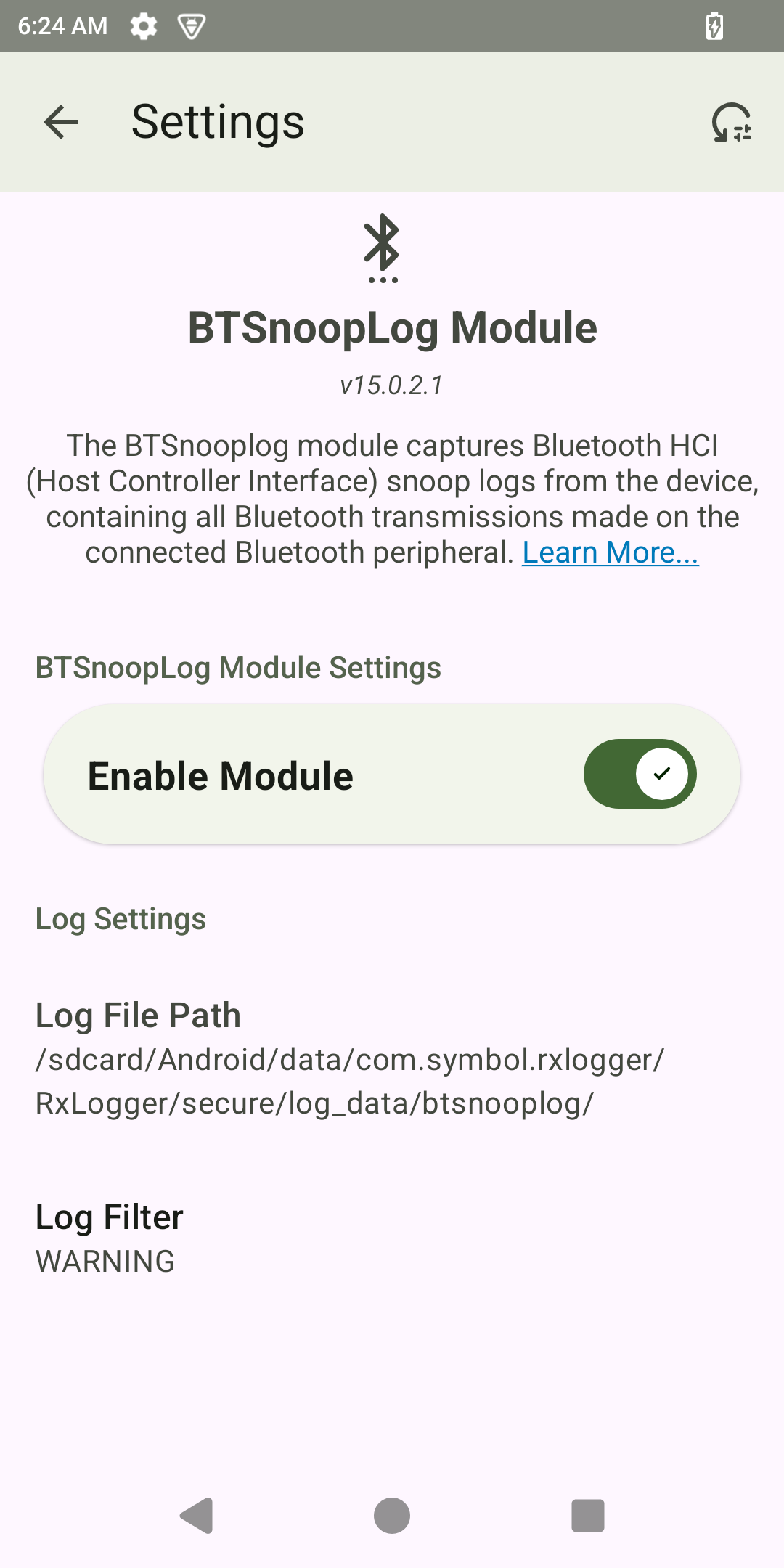The image size is (784, 1568).
Task: Tap the reset settings icon in app bar
Action: (x=731, y=122)
